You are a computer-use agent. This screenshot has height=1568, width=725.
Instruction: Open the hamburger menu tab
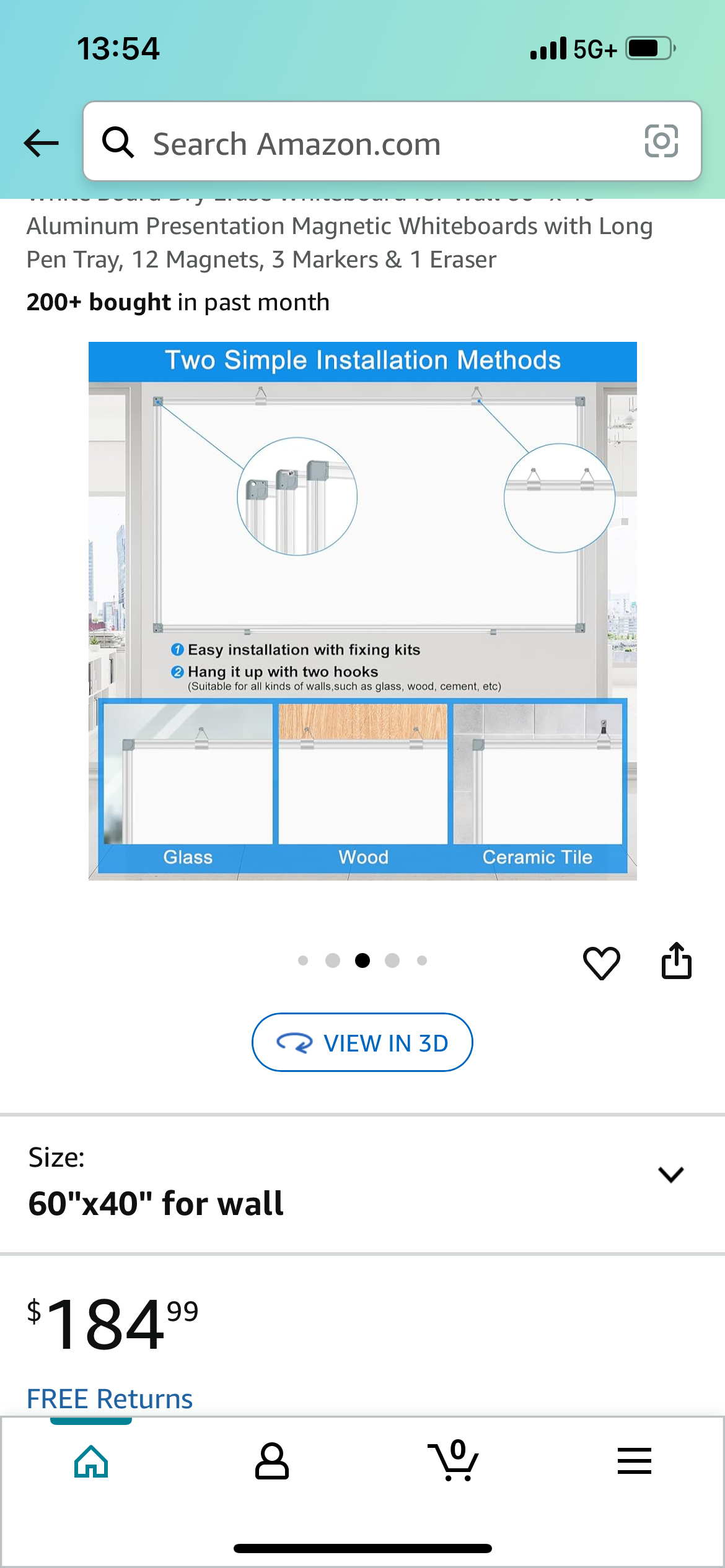634,1461
